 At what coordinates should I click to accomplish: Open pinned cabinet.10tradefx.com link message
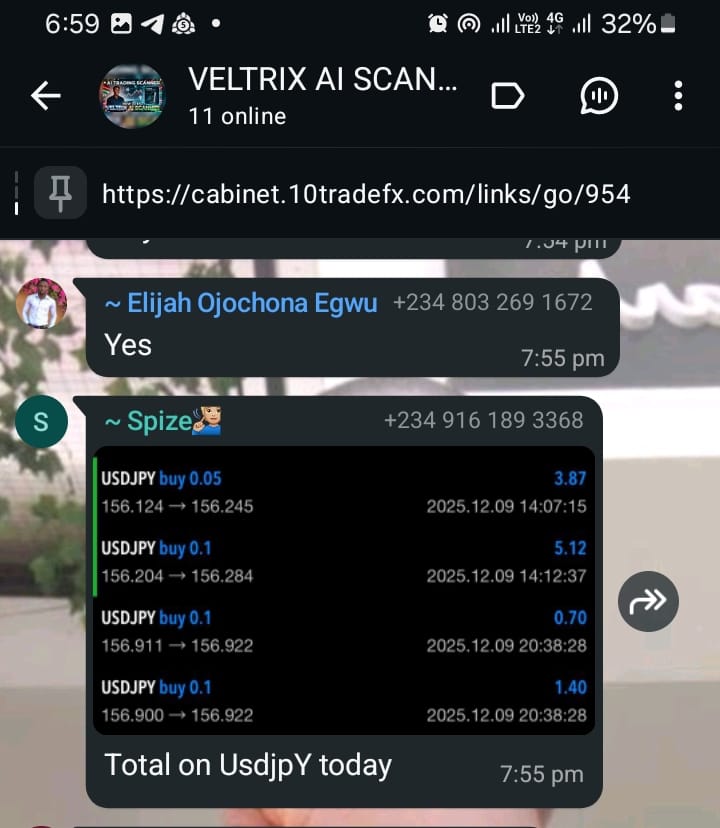pos(366,193)
